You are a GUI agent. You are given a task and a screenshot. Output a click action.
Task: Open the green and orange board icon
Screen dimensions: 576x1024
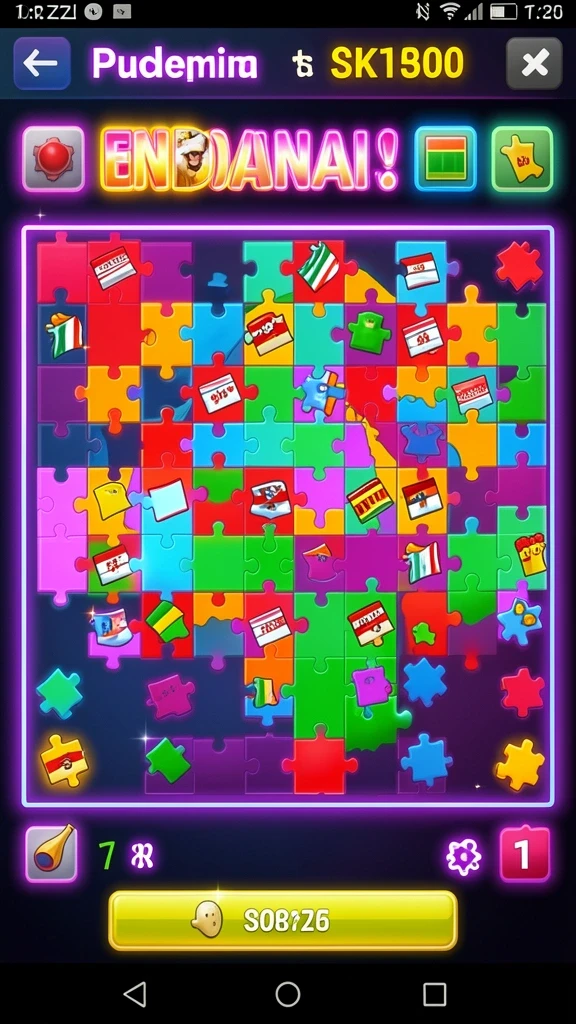click(x=445, y=159)
